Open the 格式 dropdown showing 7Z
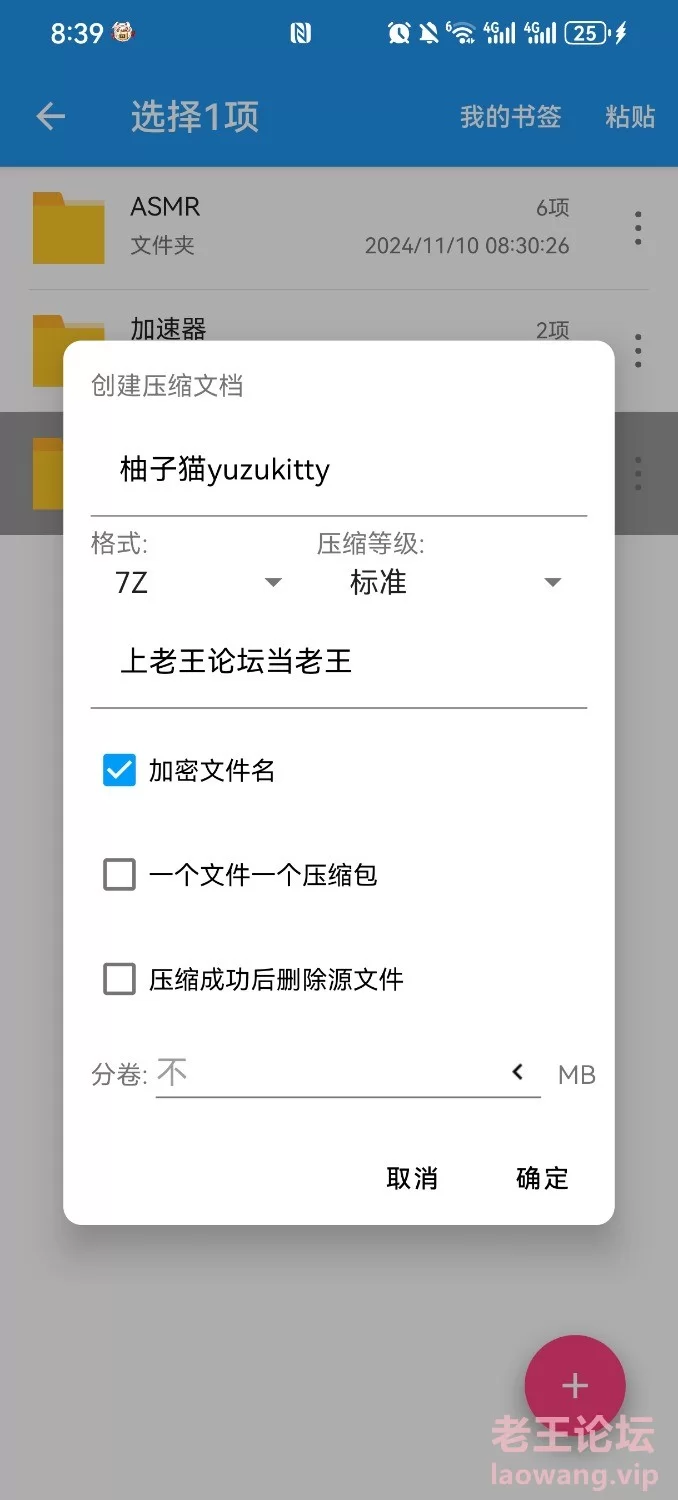Image resolution: width=678 pixels, height=1500 pixels. coord(198,582)
